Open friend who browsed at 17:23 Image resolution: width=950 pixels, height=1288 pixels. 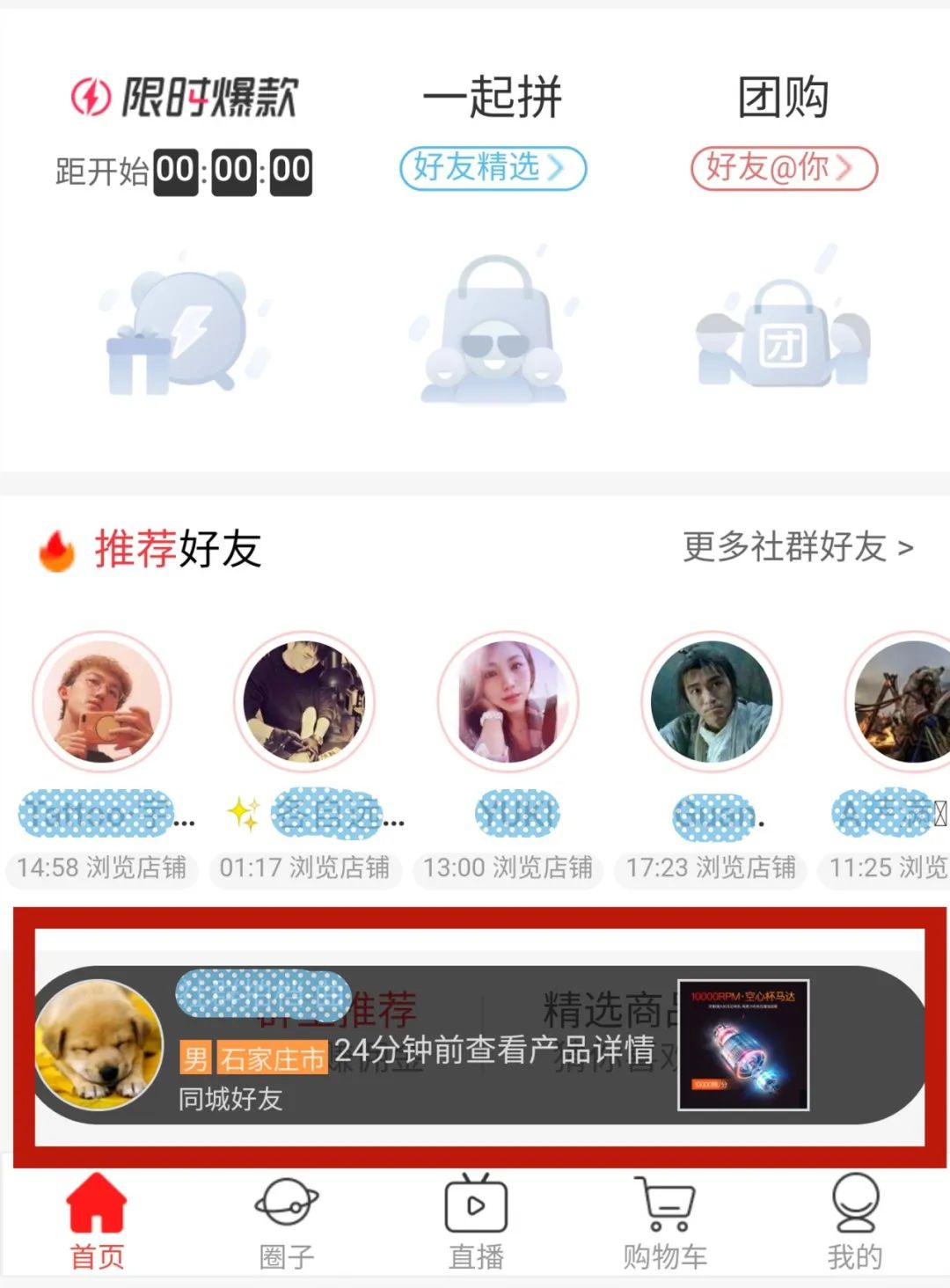tap(711, 701)
